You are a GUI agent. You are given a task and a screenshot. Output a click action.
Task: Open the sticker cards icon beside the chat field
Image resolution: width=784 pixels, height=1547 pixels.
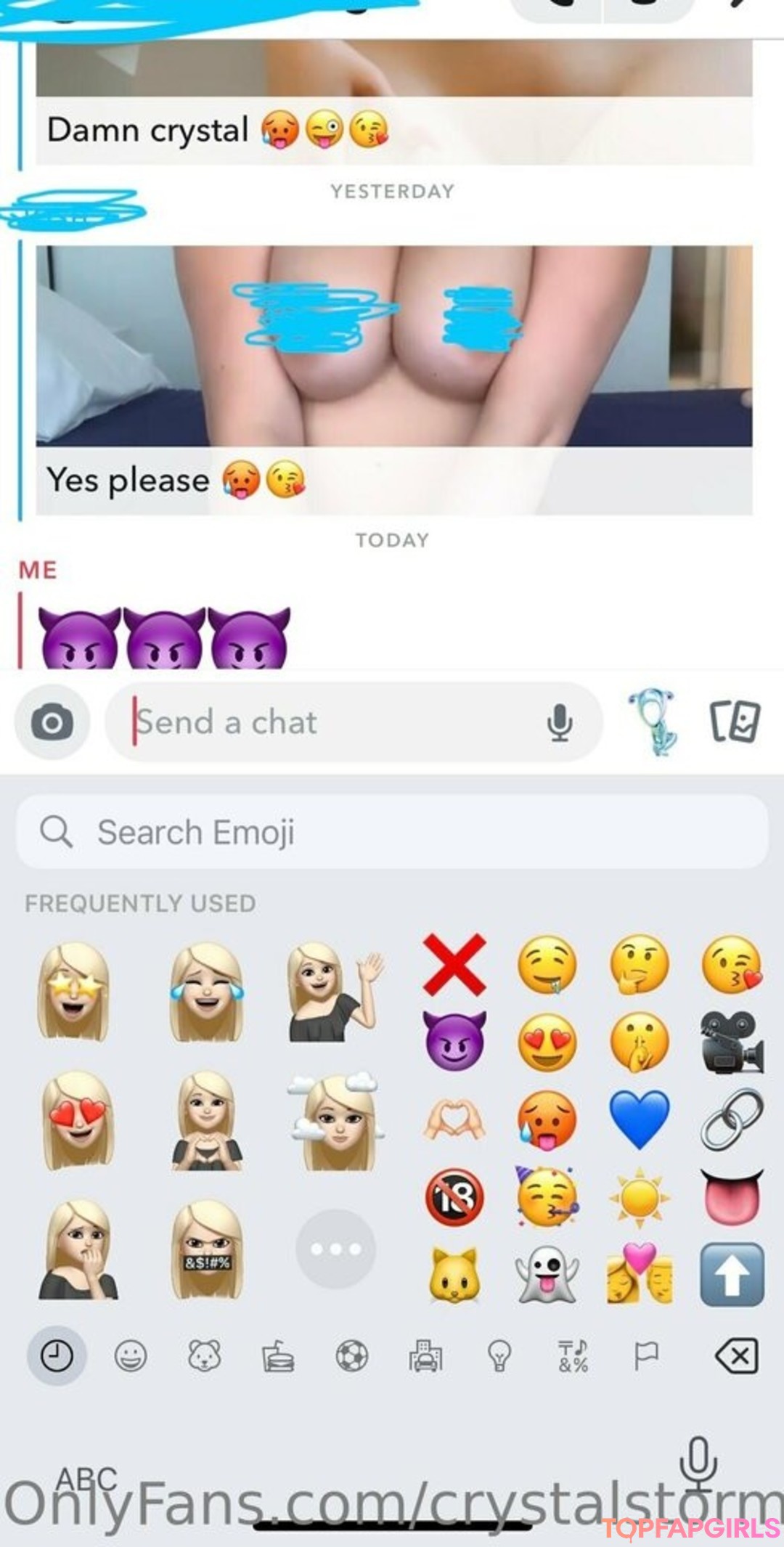[735, 721]
